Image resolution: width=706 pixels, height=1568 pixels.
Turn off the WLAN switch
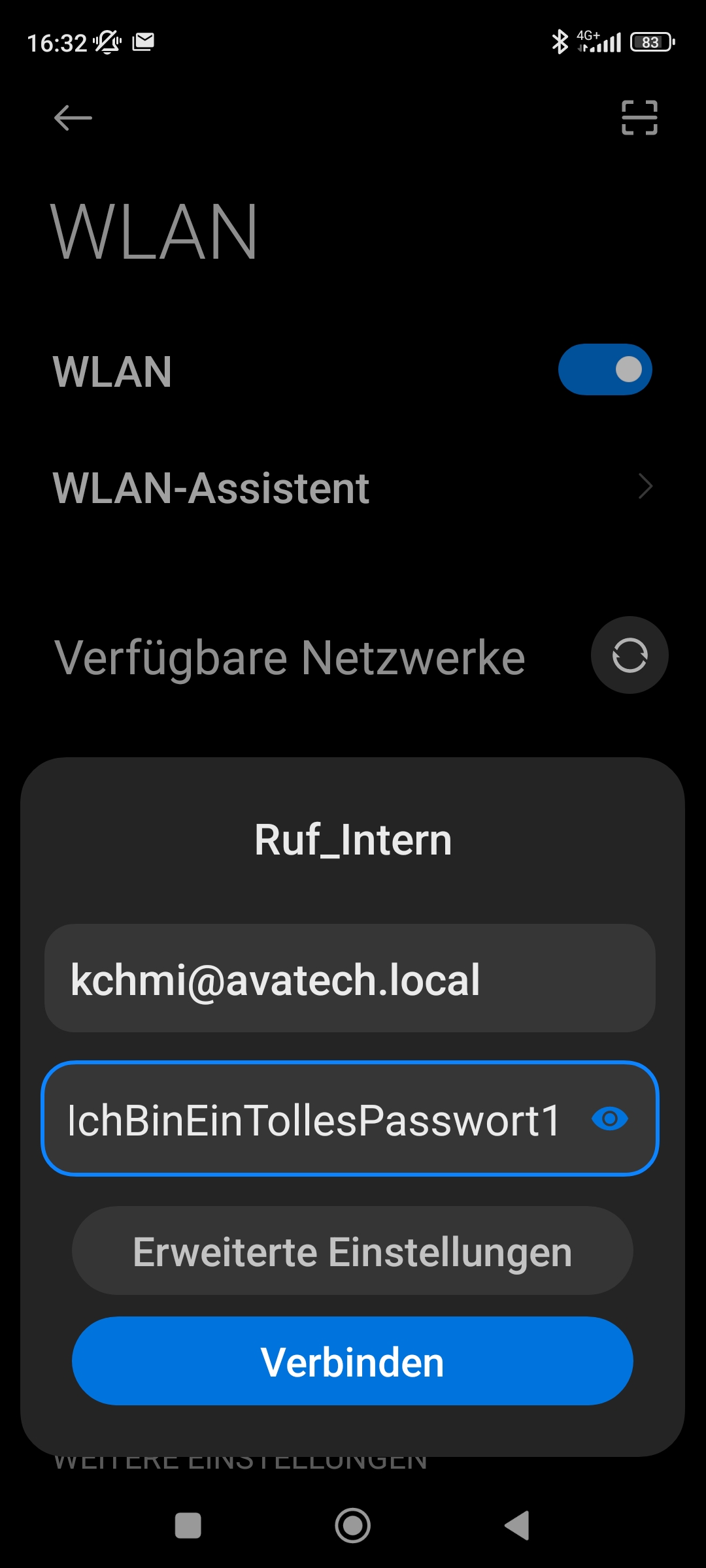pyautogui.click(x=605, y=370)
